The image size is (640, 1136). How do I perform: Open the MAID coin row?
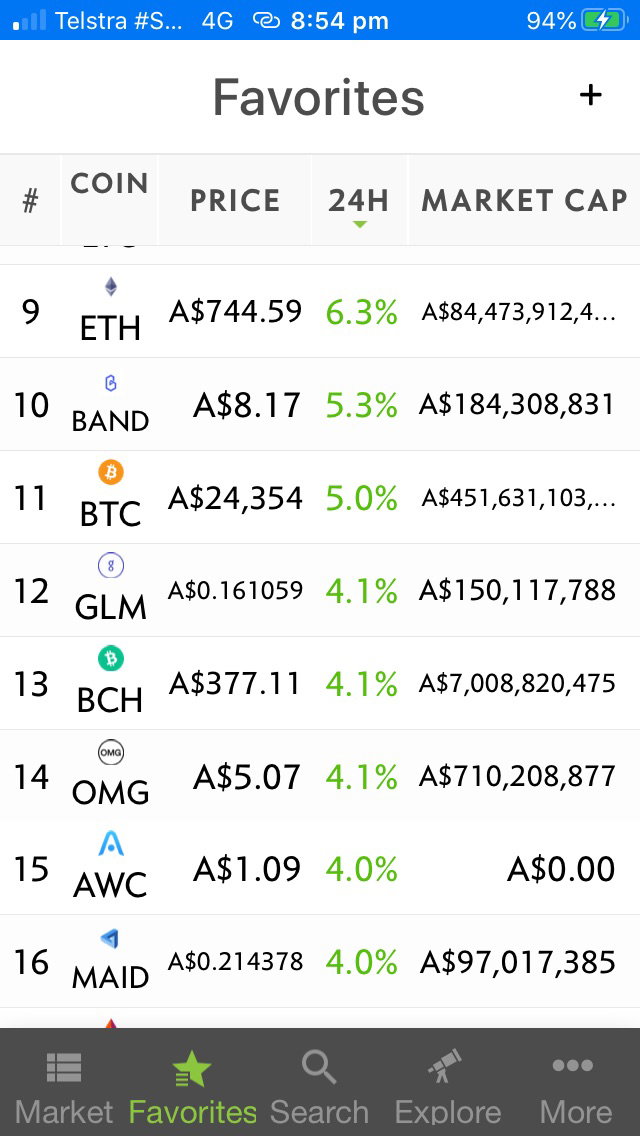320,961
